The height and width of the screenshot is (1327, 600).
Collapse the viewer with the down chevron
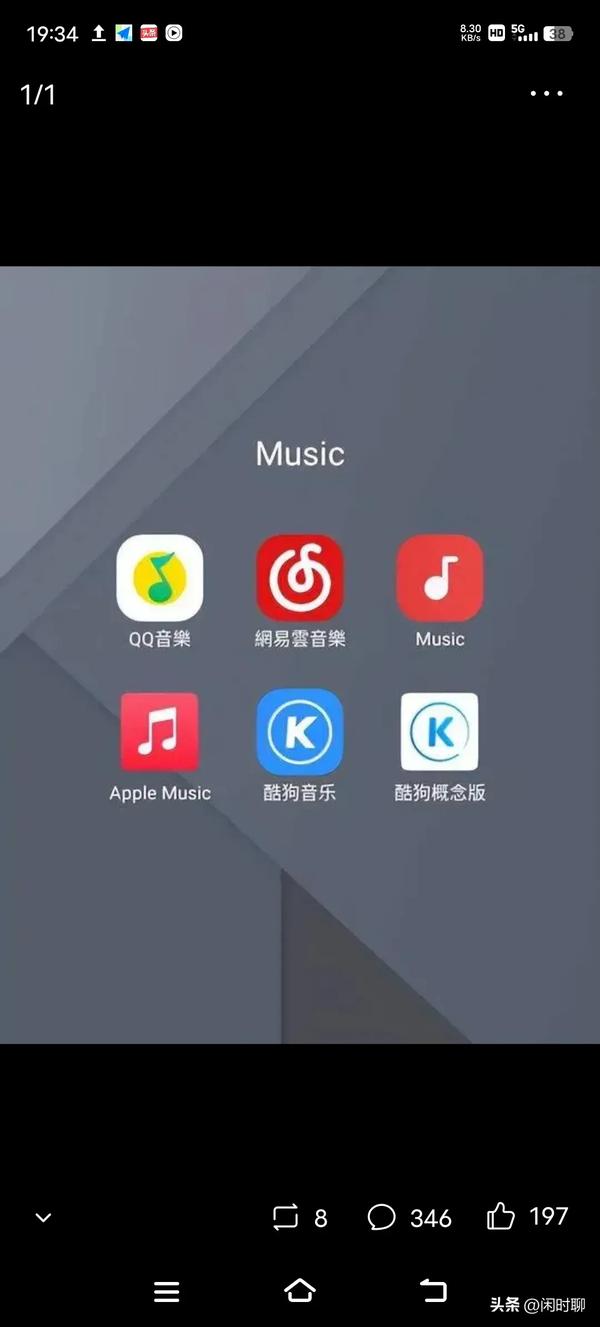[43, 1217]
